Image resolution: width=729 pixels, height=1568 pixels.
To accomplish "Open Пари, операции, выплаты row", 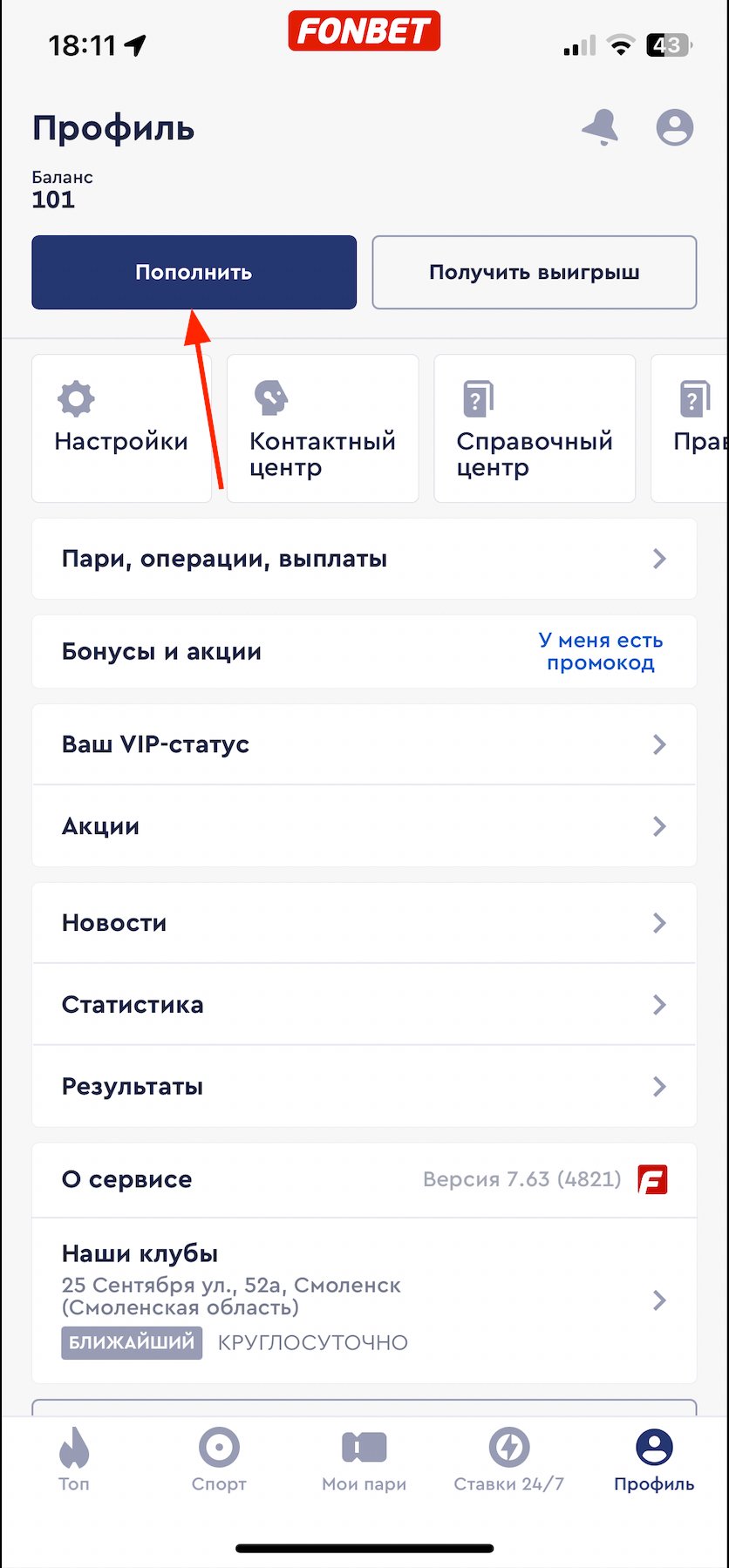I will pyautogui.click(x=364, y=559).
